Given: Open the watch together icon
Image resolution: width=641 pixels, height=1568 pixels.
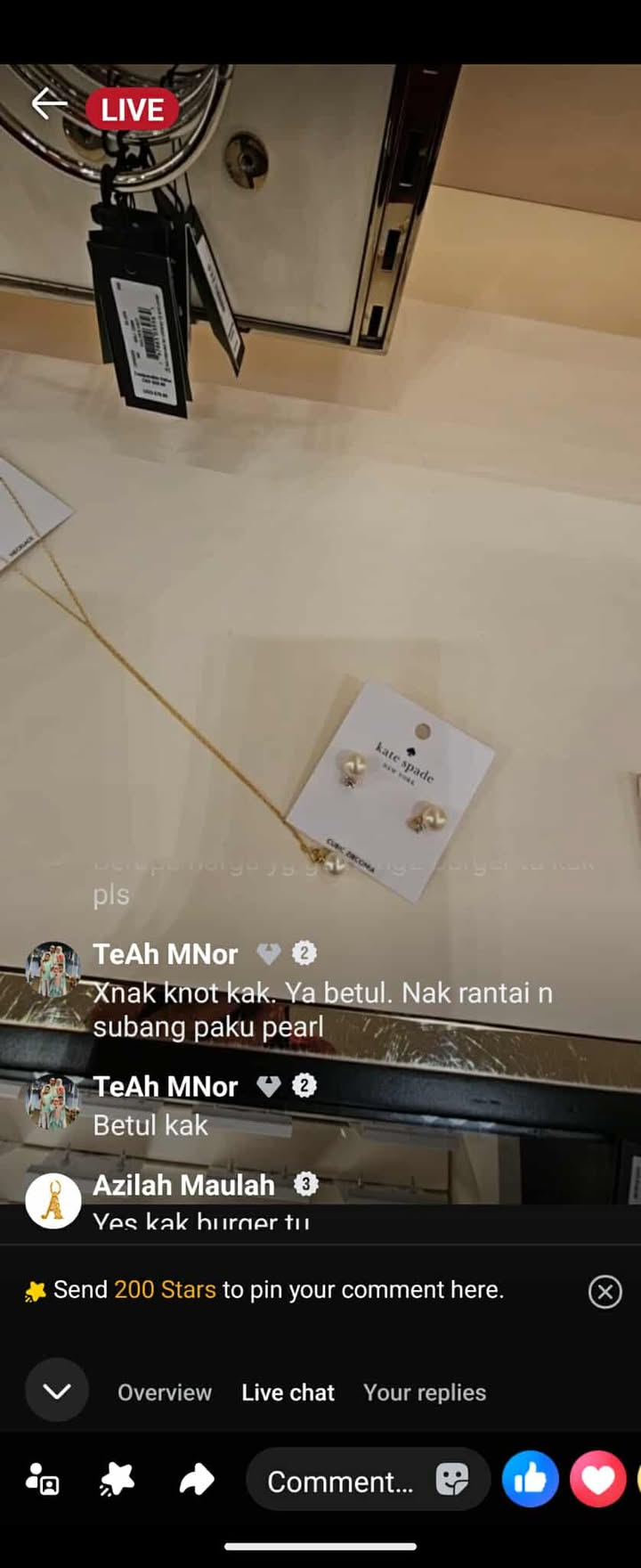Looking at the screenshot, I should click(43, 1480).
